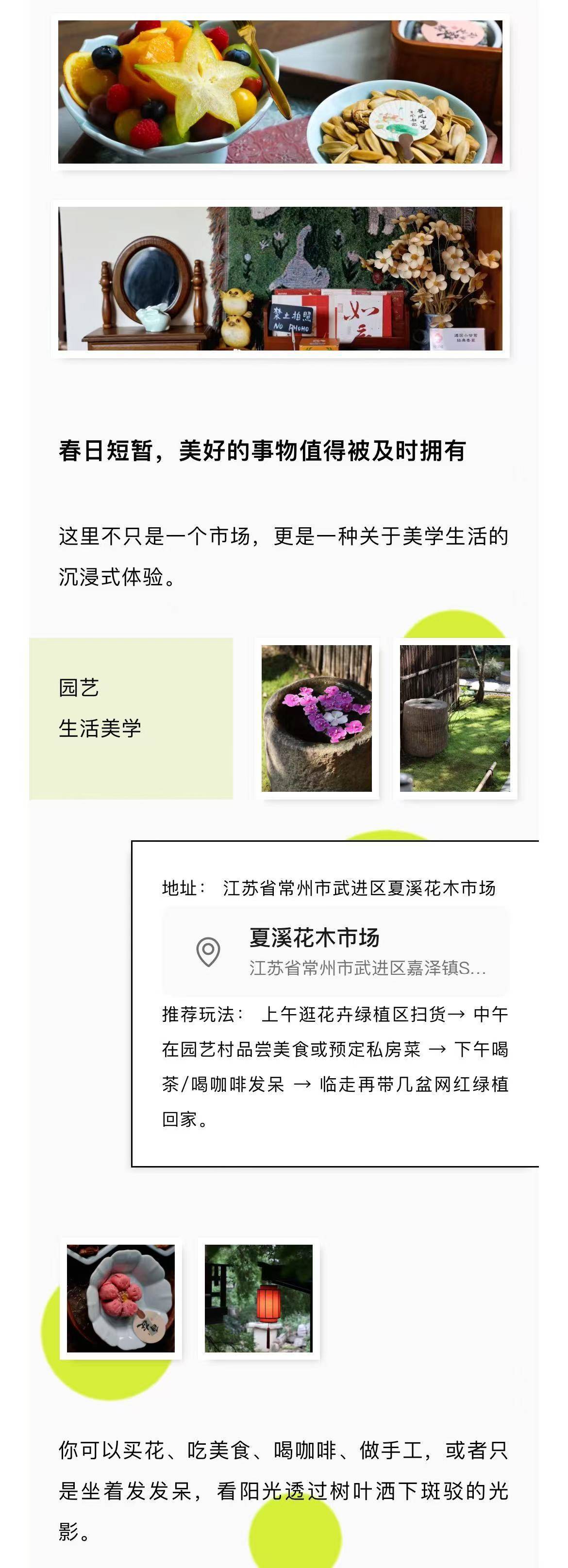
Task: Enlarge the stone basin with orchids photo
Action: [317, 718]
